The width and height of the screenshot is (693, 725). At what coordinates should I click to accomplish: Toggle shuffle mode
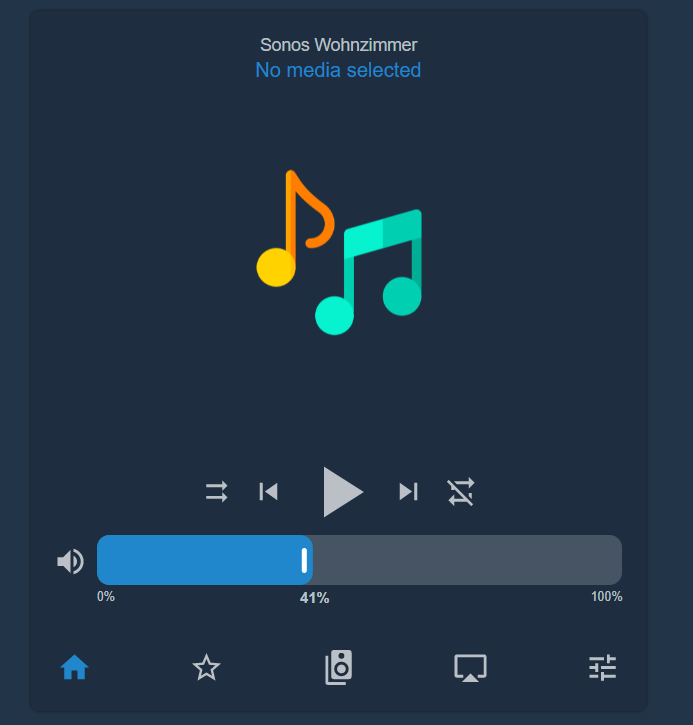click(x=216, y=491)
